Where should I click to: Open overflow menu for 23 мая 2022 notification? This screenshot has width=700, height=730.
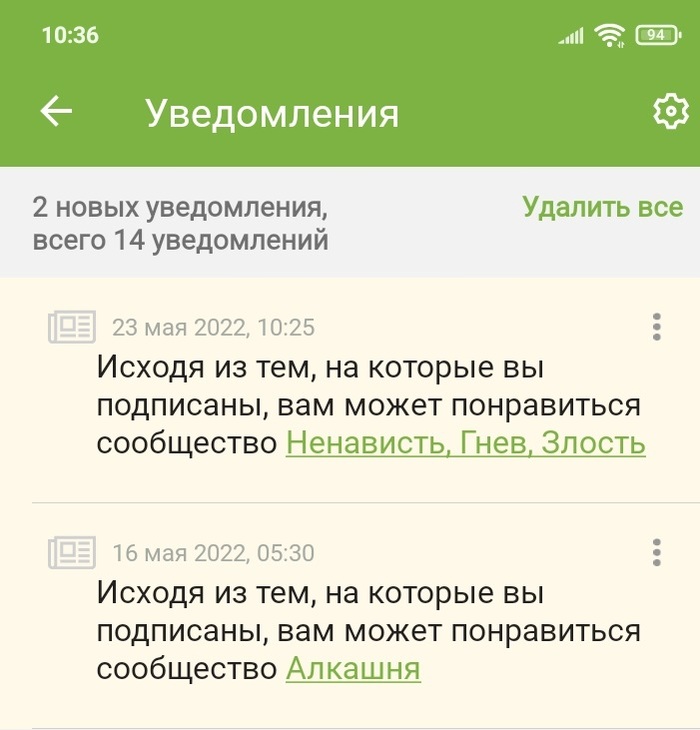point(657,327)
